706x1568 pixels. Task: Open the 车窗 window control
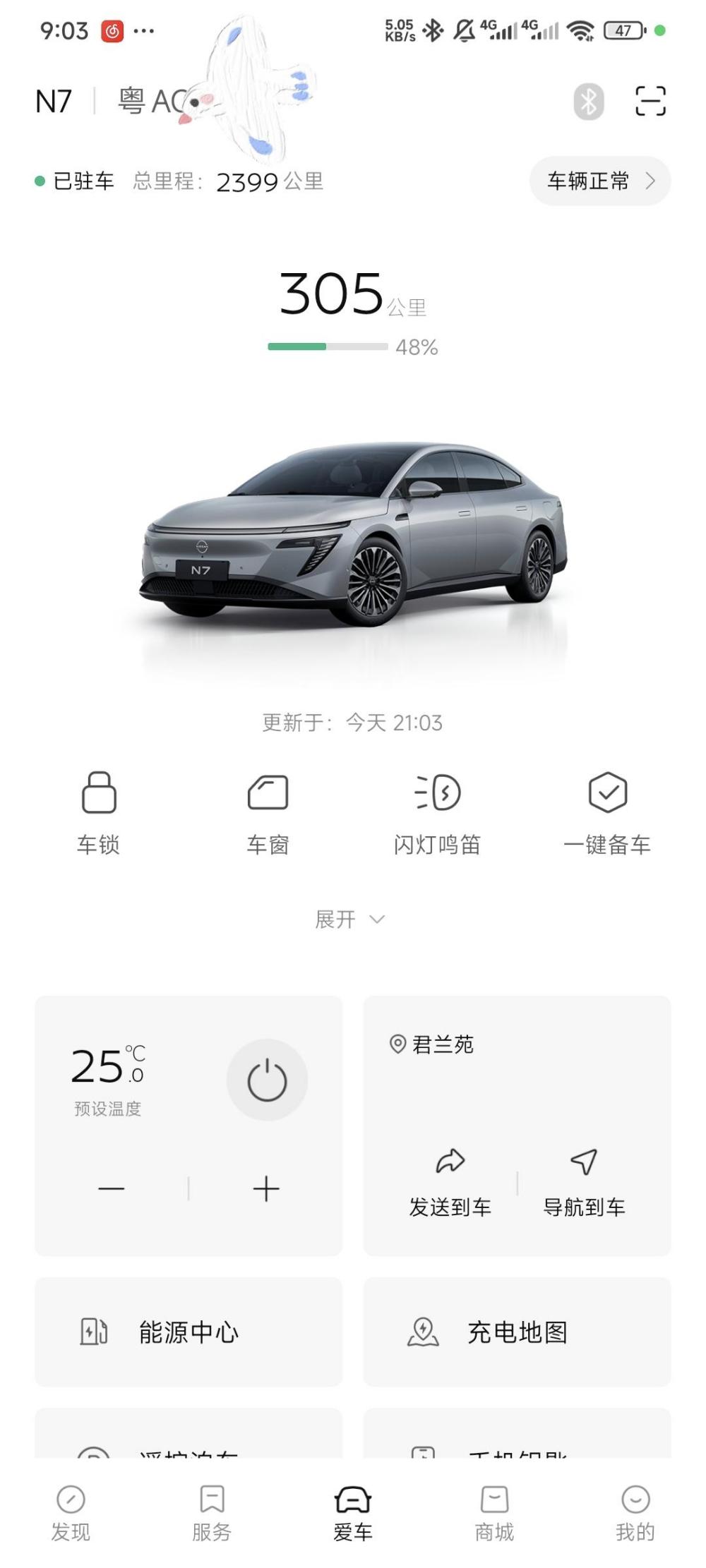pyautogui.click(x=268, y=812)
